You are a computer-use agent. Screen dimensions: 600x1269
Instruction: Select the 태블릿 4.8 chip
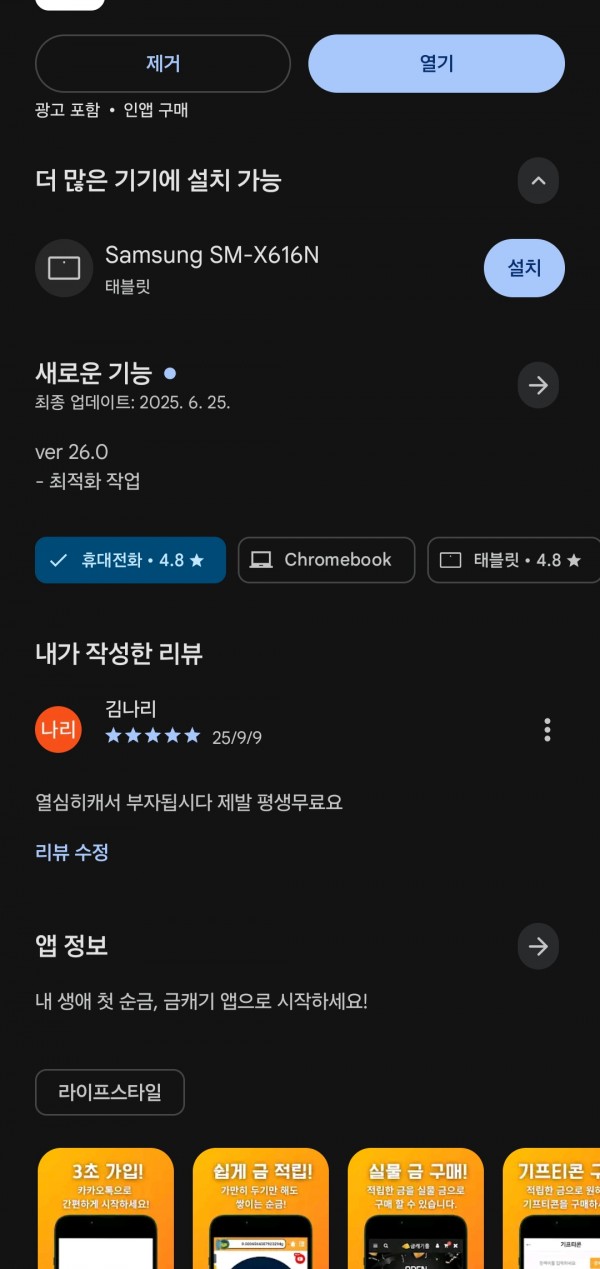coord(514,560)
